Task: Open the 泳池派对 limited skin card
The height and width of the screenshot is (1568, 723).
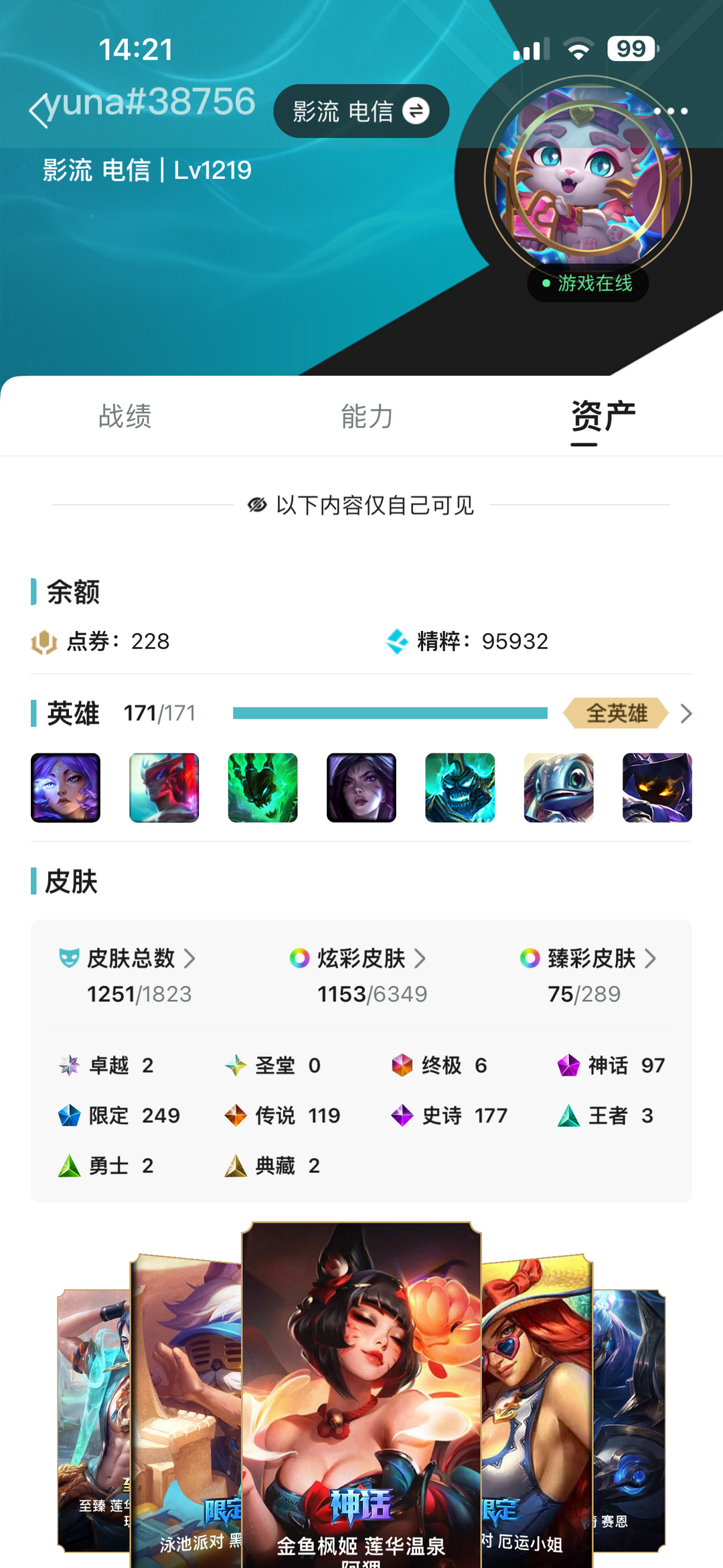Action: tap(185, 1410)
